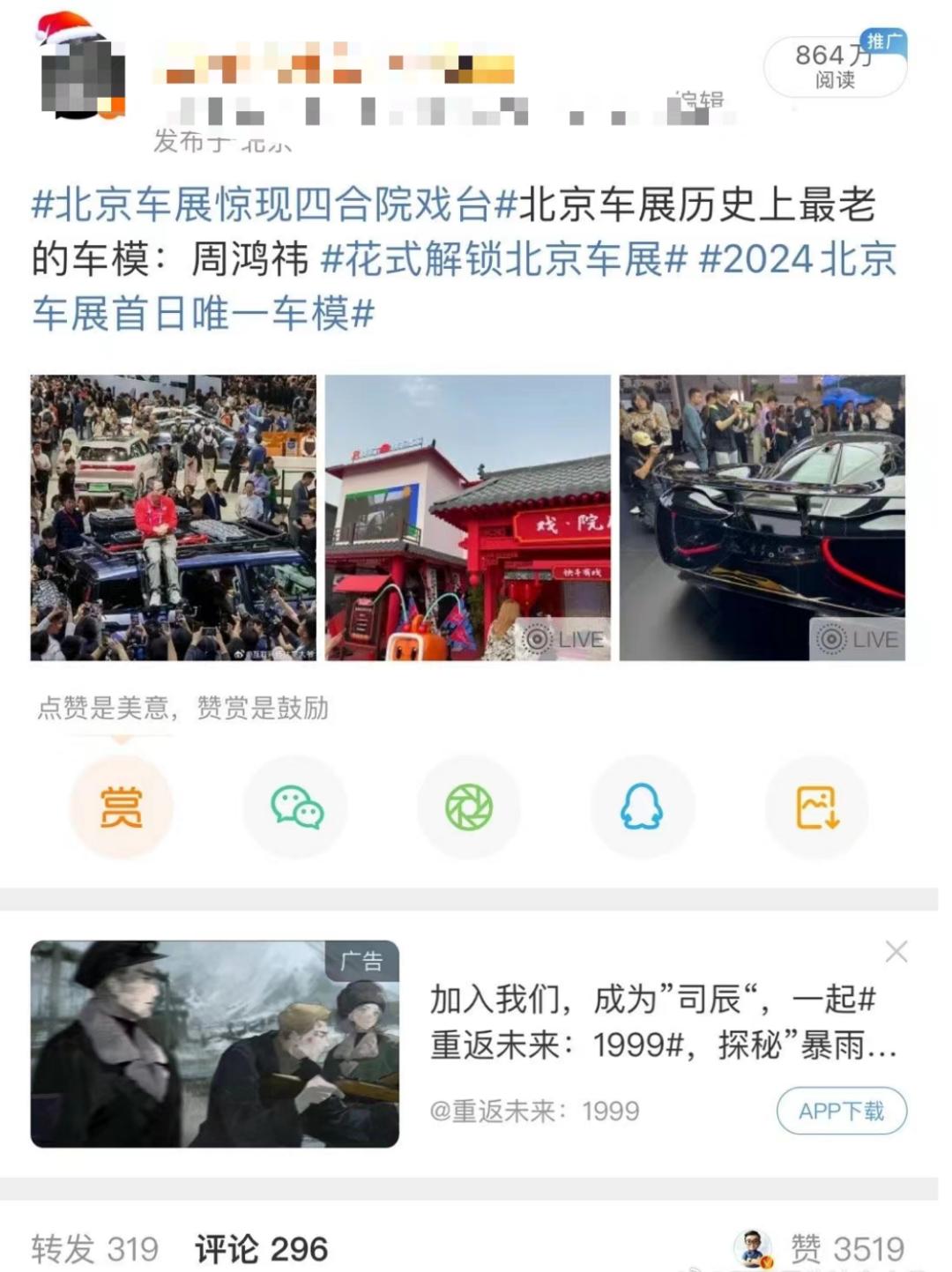The height and width of the screenshot is (1272, 952).
Task: Open the hashtag #花式解锁北京车展#
Action: point(503,259)
